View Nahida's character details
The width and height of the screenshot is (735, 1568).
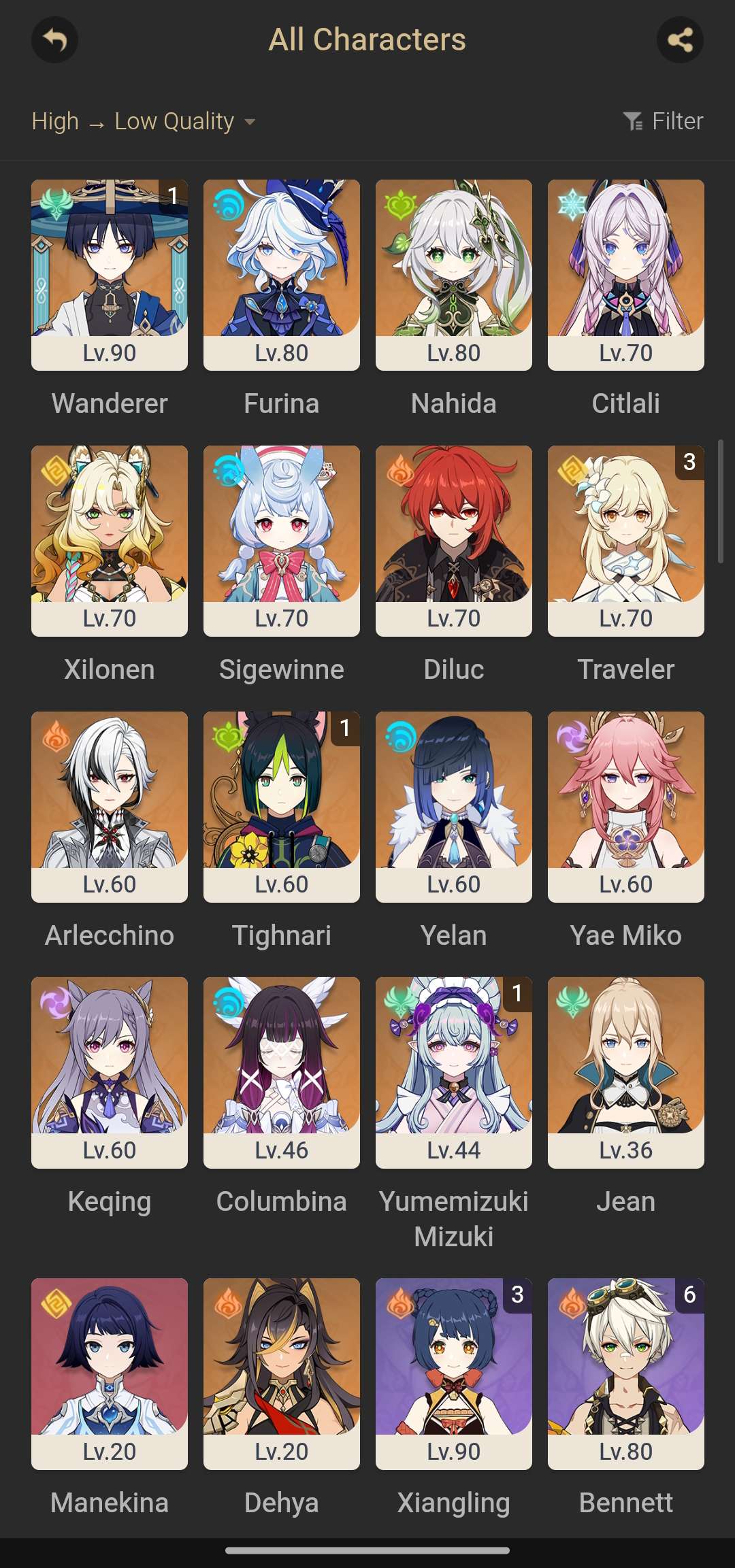[x=454, y=274]
